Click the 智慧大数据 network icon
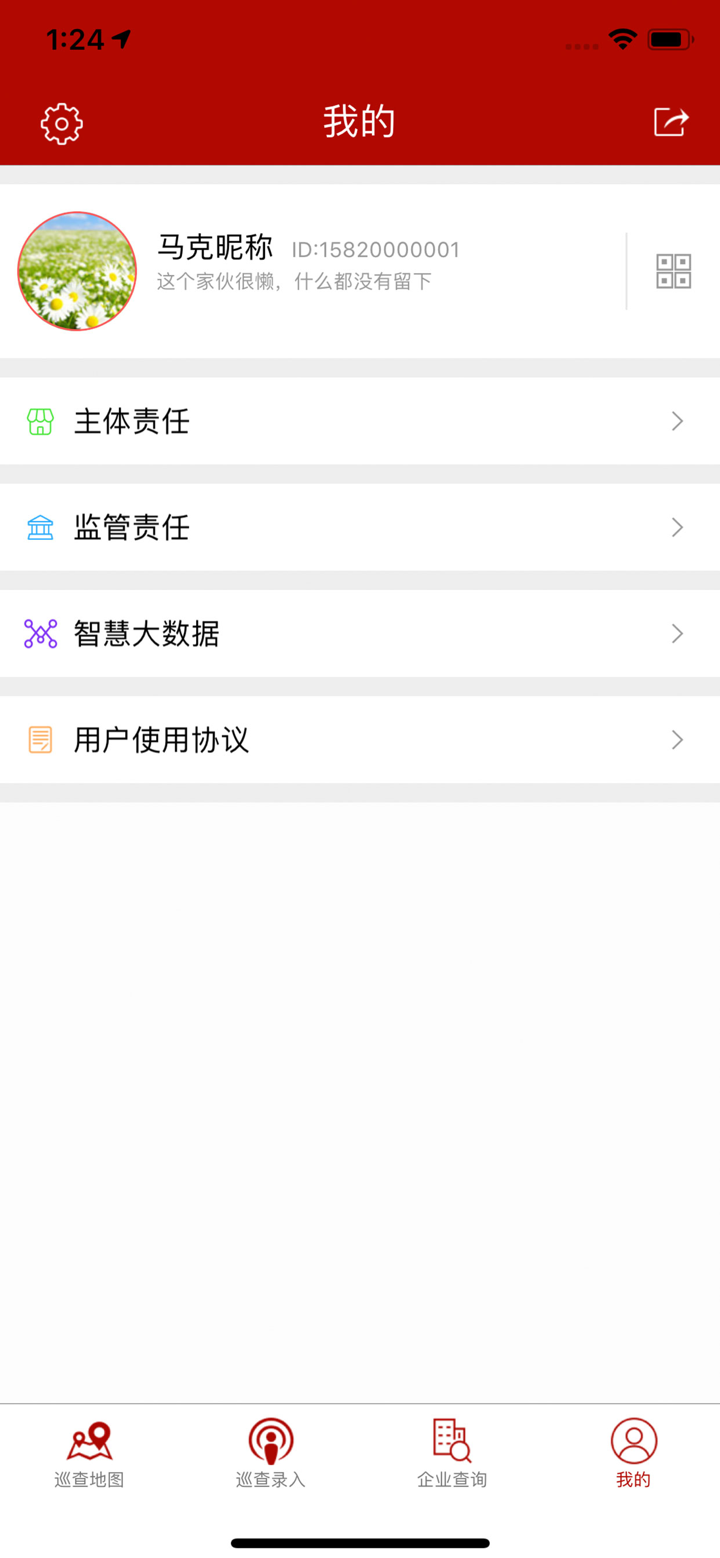The width and height of the screenshot is (720, 1558). point(39,633)
